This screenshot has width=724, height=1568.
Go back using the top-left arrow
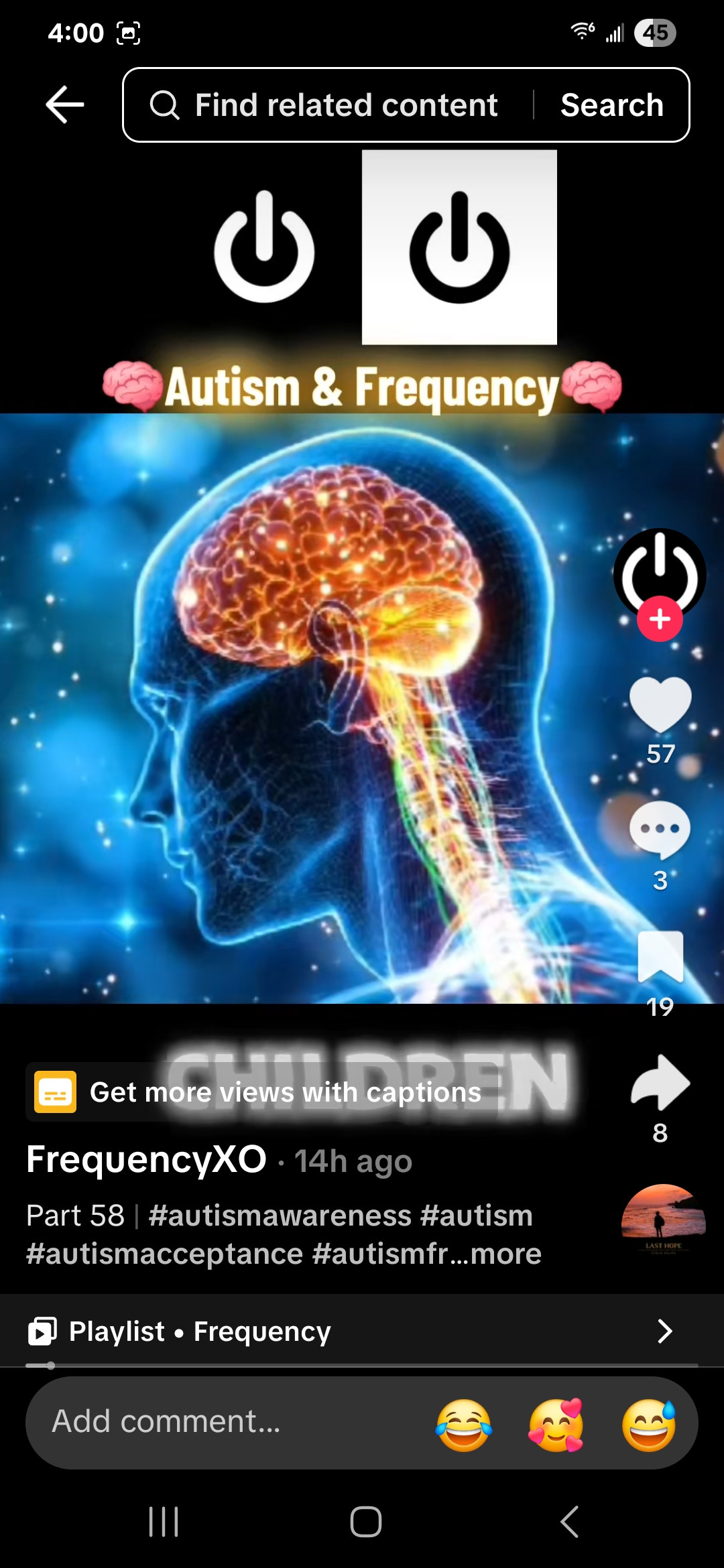[65, 105]
